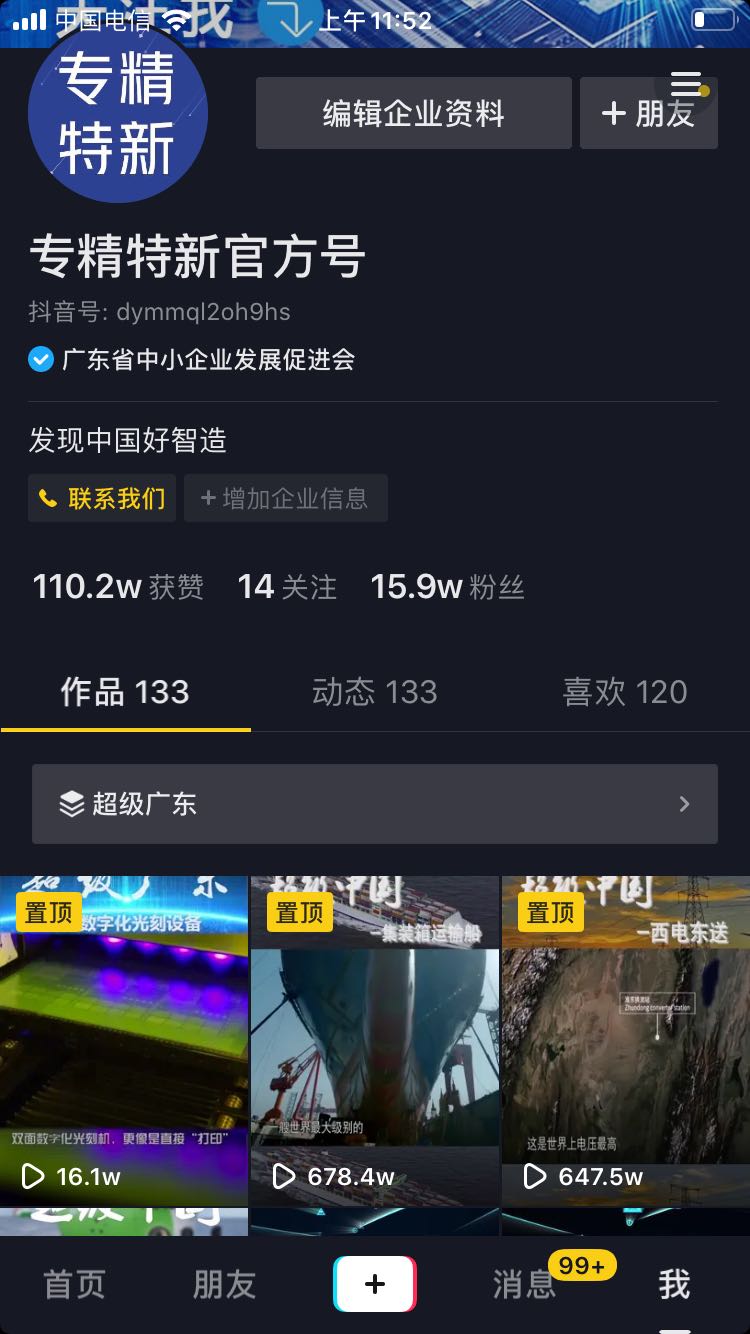
Task: Tap 联系我们 contact button
Action: point(102,498)
